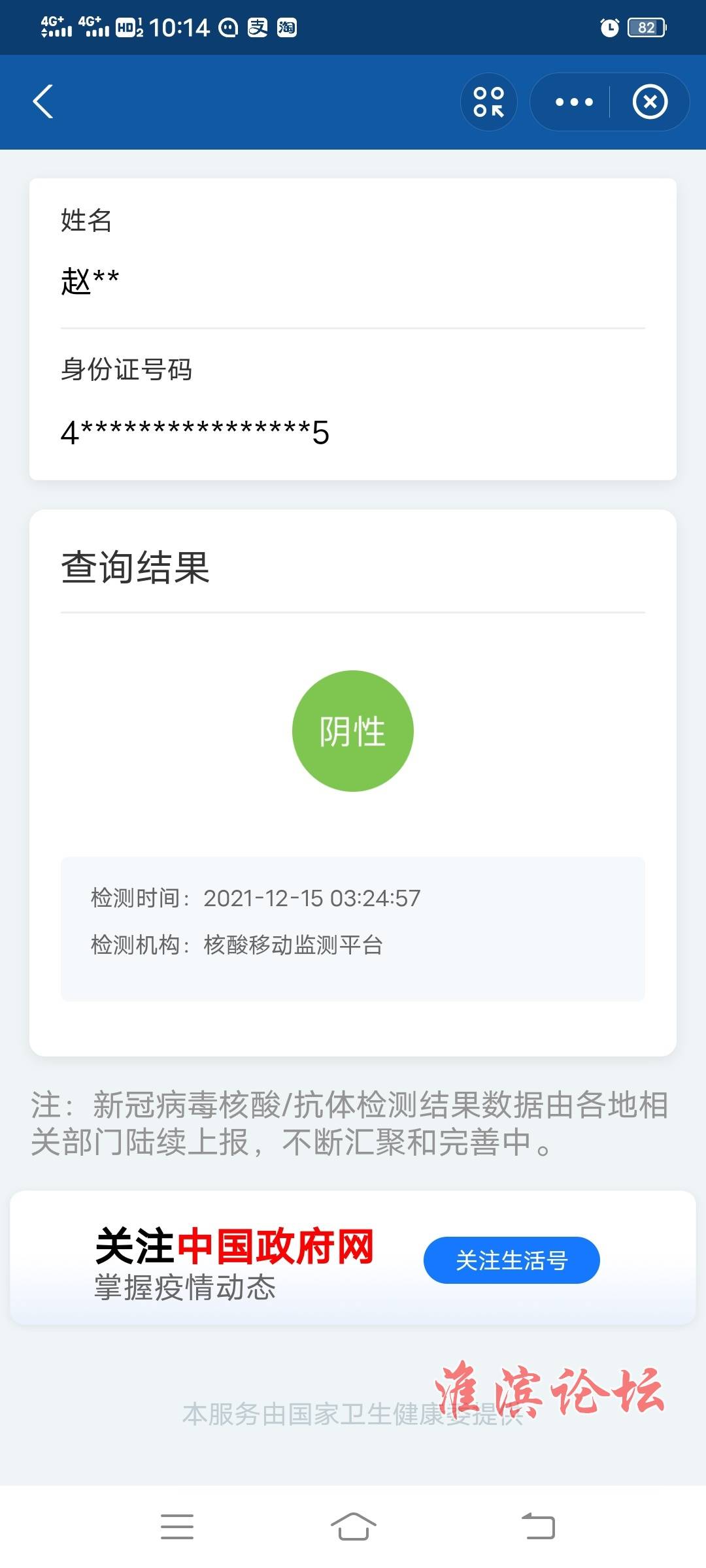Open the mini program shortcuts icon
Image resolution: width=706 pixels, height=1568 pixels.
pos(489,102)
